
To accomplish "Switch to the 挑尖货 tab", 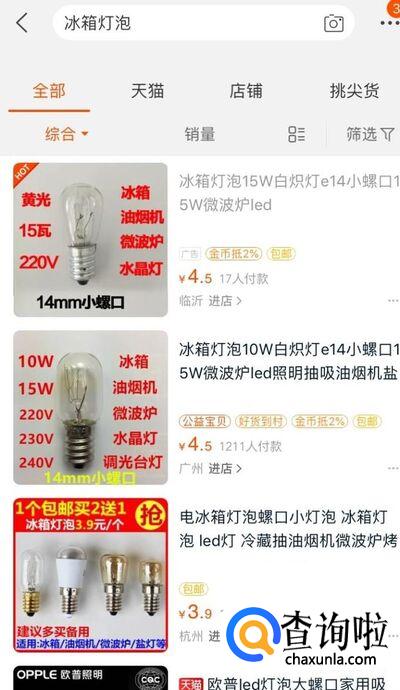I will click(354, 91).
